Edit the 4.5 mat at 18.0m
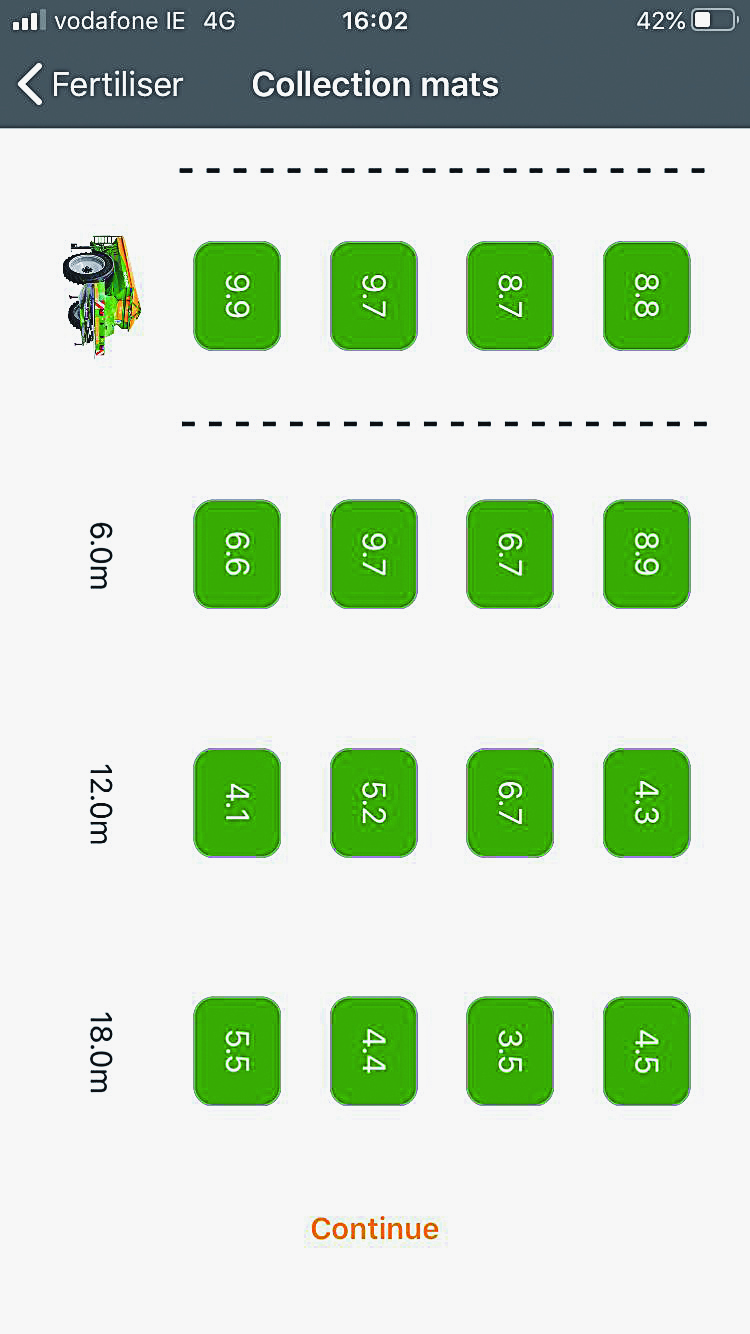 [647, 1051]
